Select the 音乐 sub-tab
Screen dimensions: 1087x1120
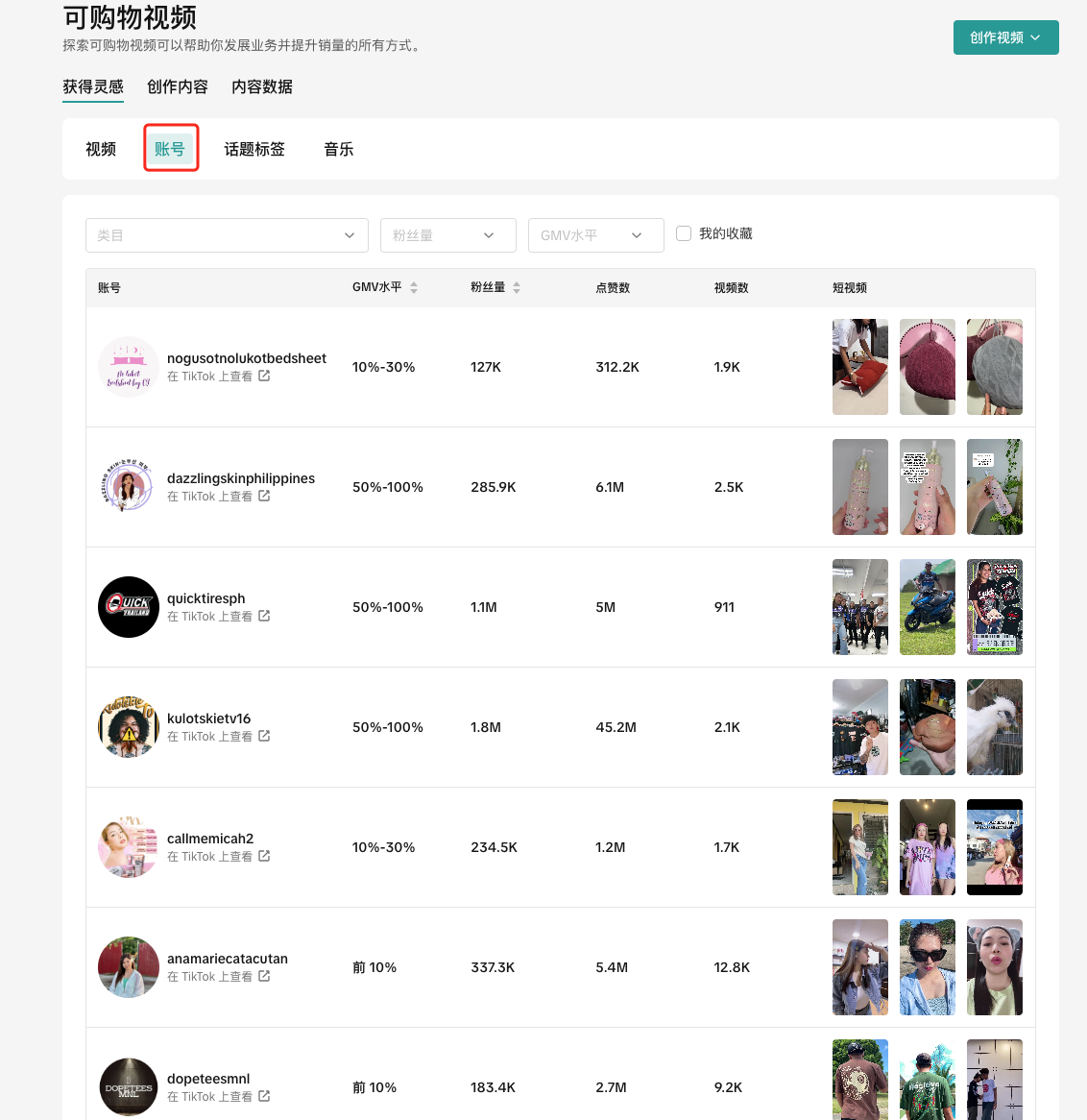click(x=339, y=149)
